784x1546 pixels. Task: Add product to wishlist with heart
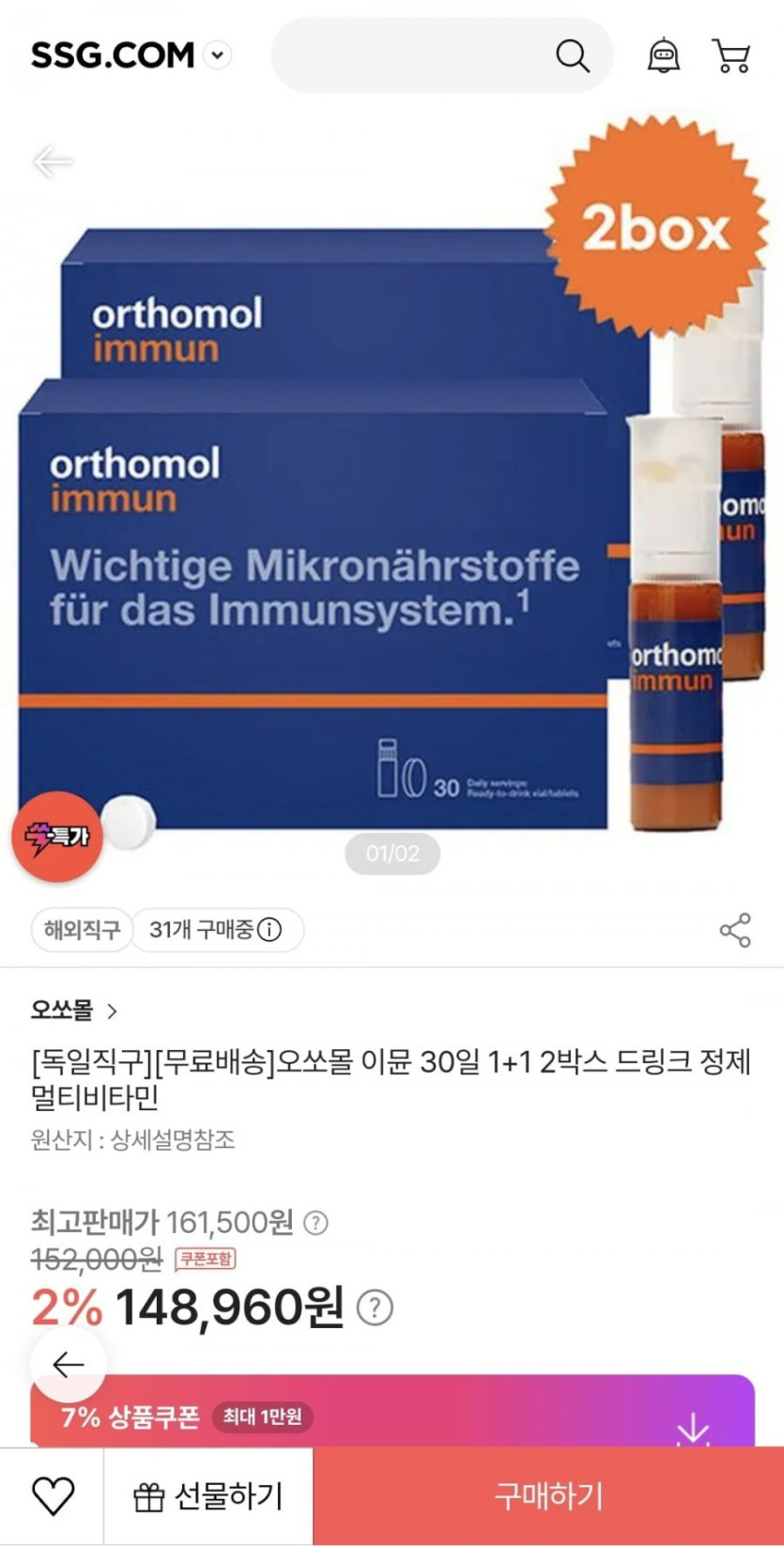point(53,1496)
